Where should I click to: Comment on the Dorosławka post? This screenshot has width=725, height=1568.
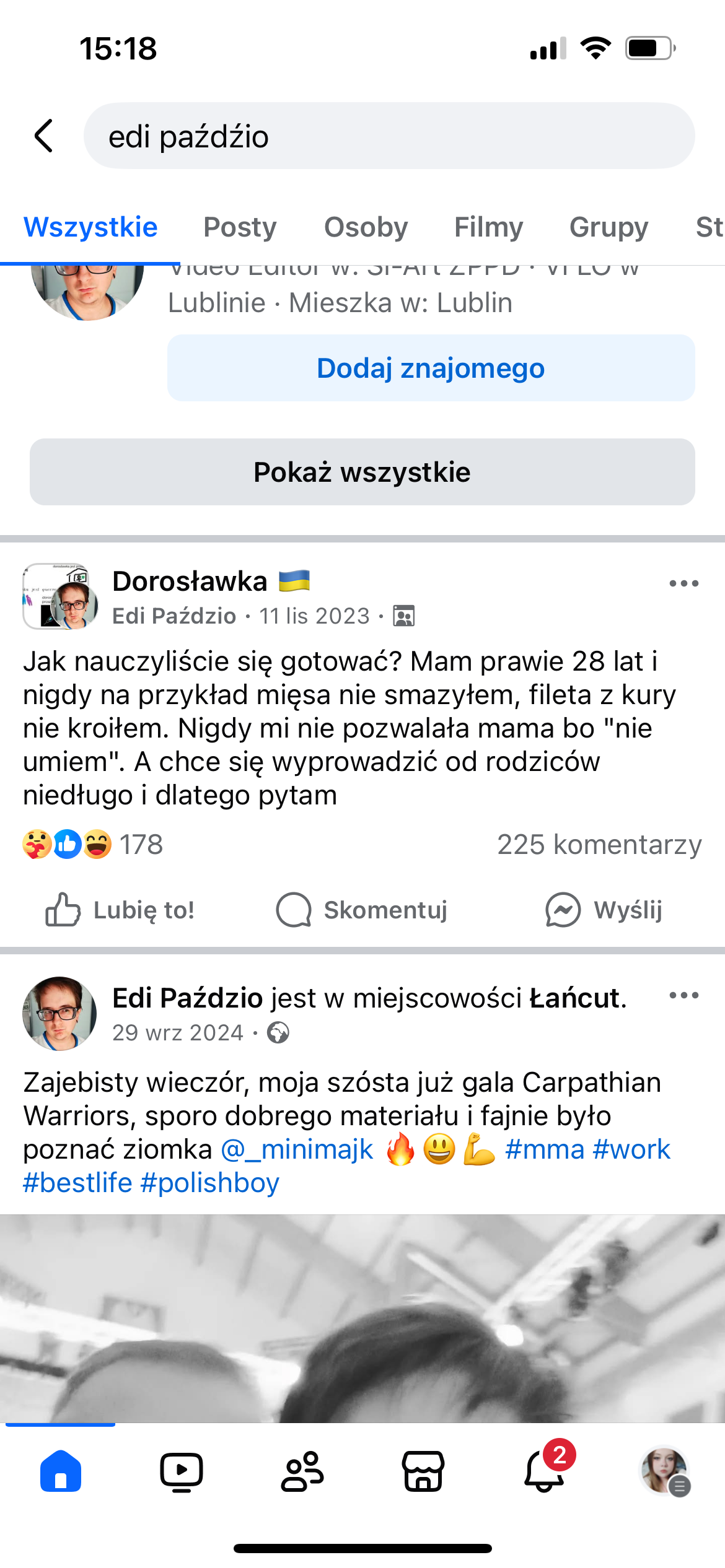(362, 910)
